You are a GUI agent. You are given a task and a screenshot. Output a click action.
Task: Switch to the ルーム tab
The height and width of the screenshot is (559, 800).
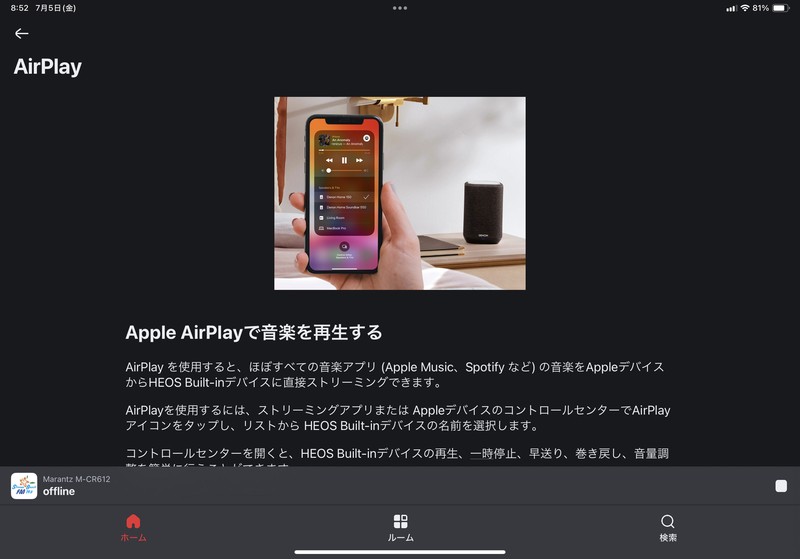click(400, 527)
